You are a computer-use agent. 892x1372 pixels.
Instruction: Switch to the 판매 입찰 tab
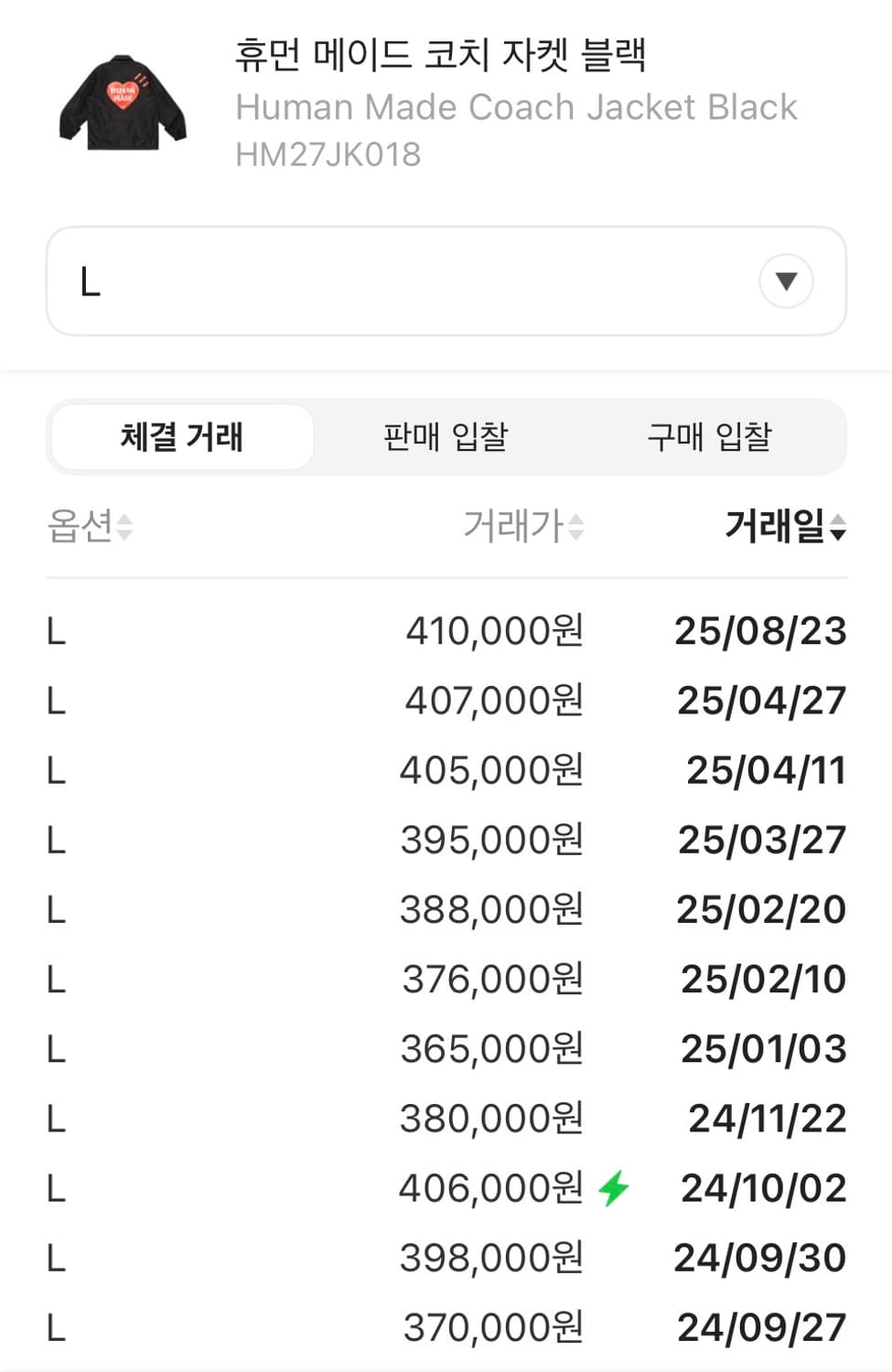(x=446, y=437)
